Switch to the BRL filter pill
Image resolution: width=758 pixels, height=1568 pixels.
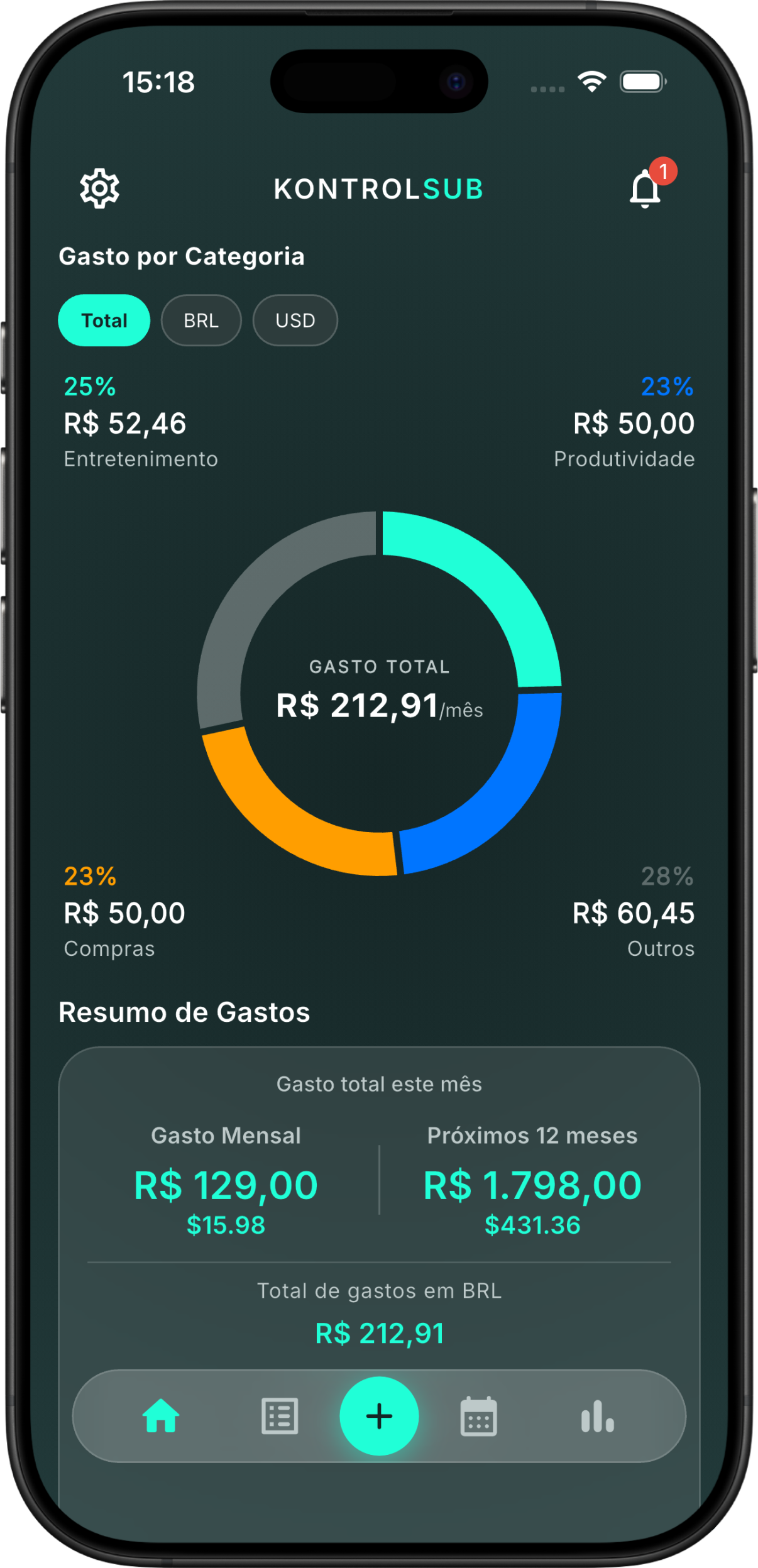click(x=201, y=321)
